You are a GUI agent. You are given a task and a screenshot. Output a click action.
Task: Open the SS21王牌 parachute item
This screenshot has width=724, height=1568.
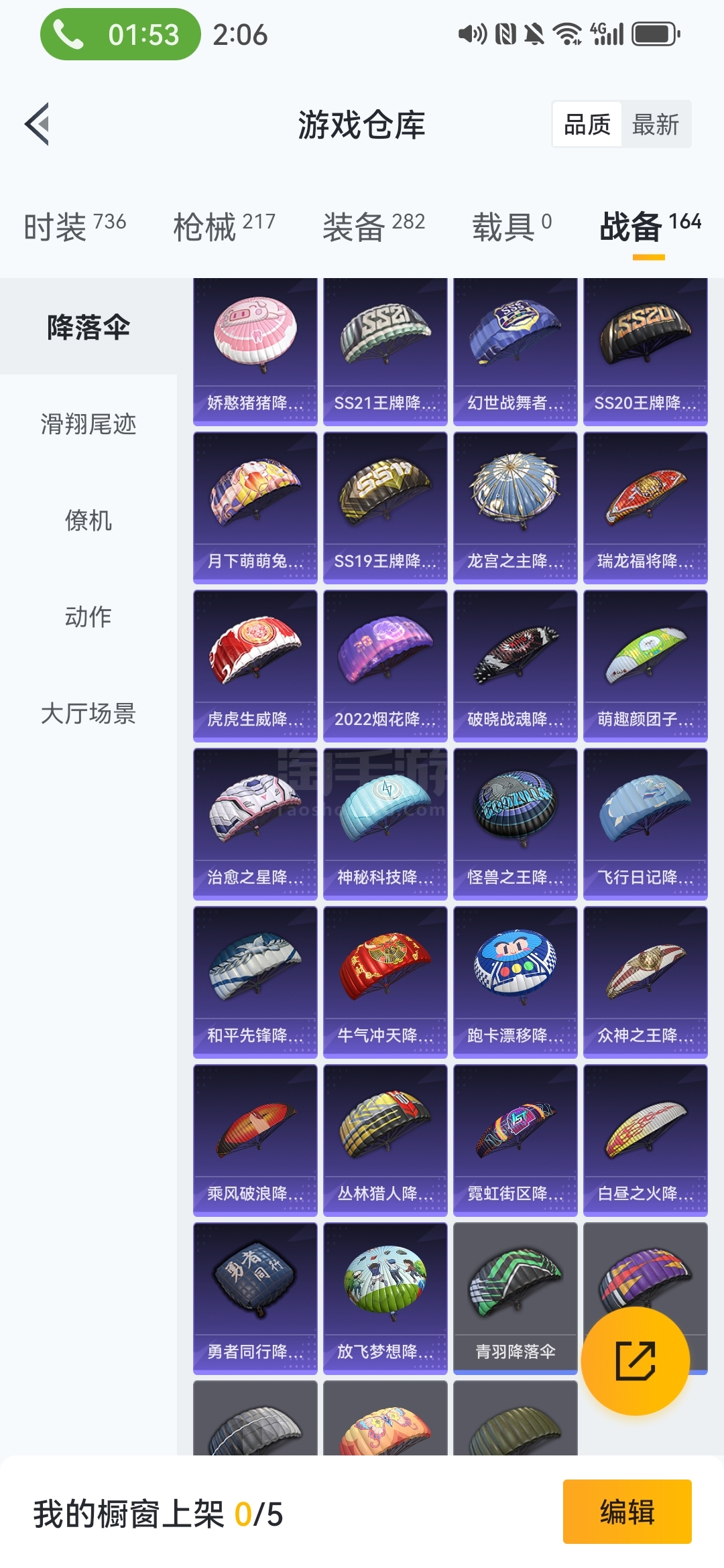385,352
